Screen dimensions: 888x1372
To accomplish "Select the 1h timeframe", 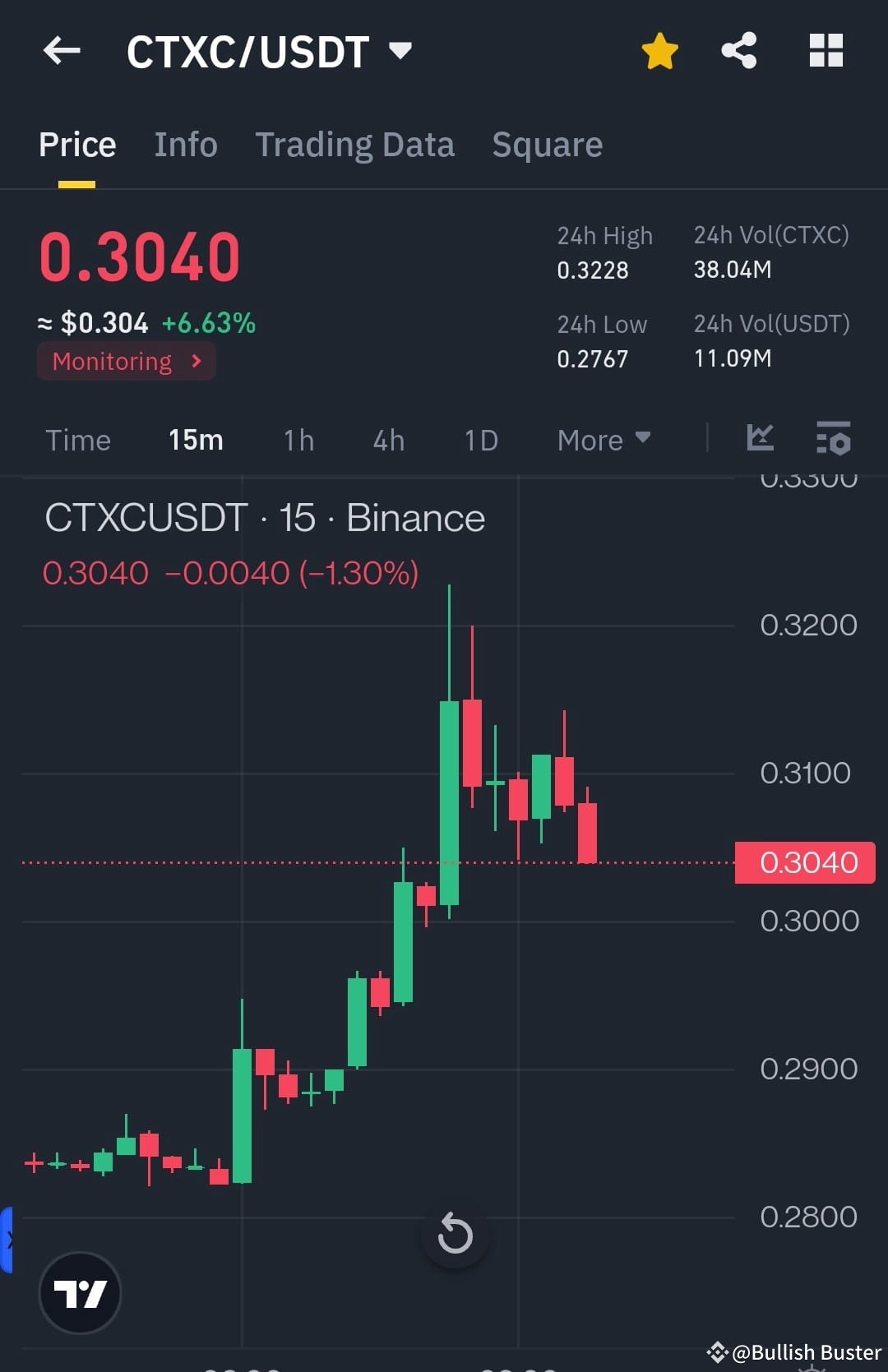I will pyautogui.click(x=298, y=440).
